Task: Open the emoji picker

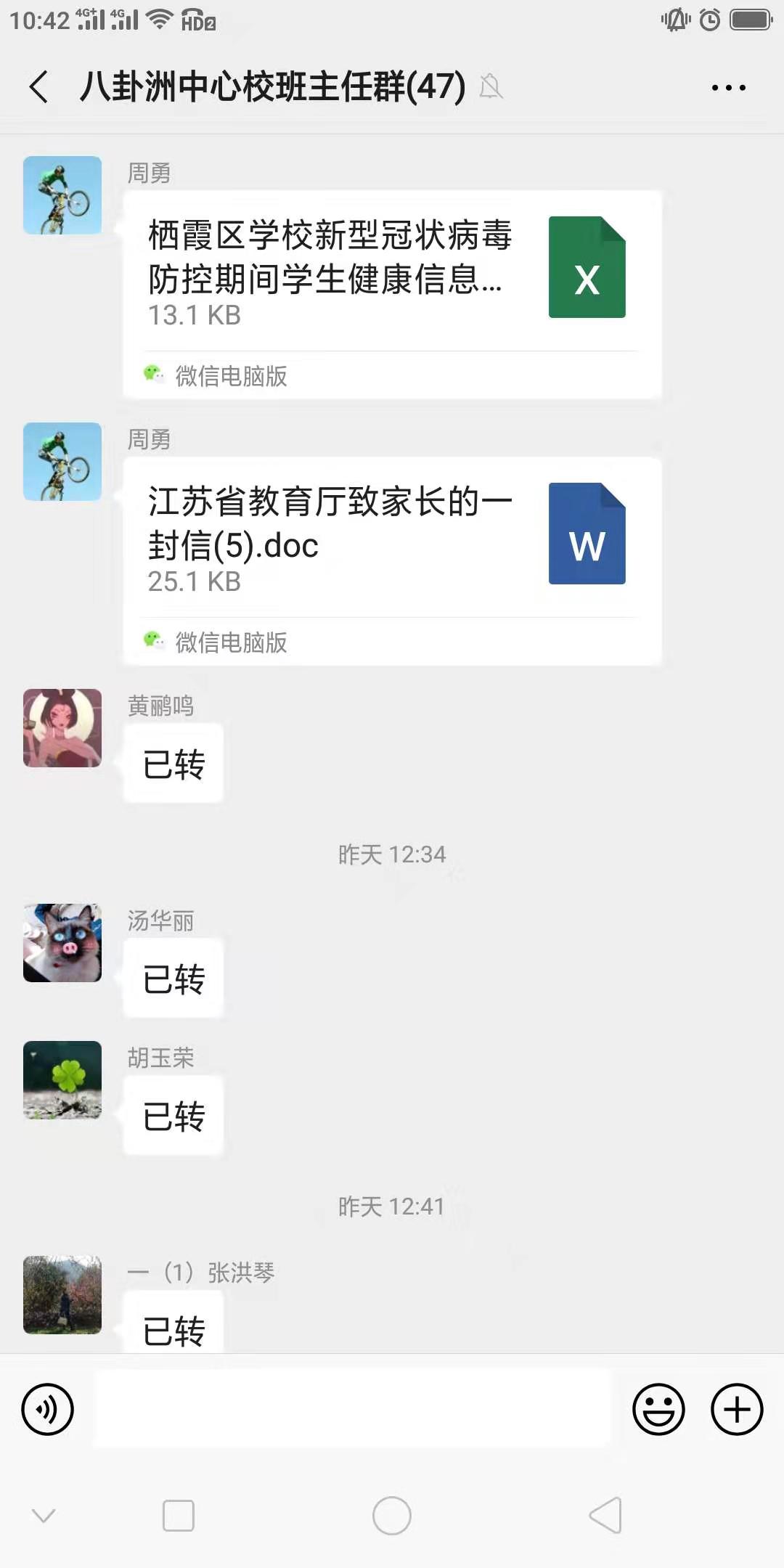Action: coord(658,1410)
